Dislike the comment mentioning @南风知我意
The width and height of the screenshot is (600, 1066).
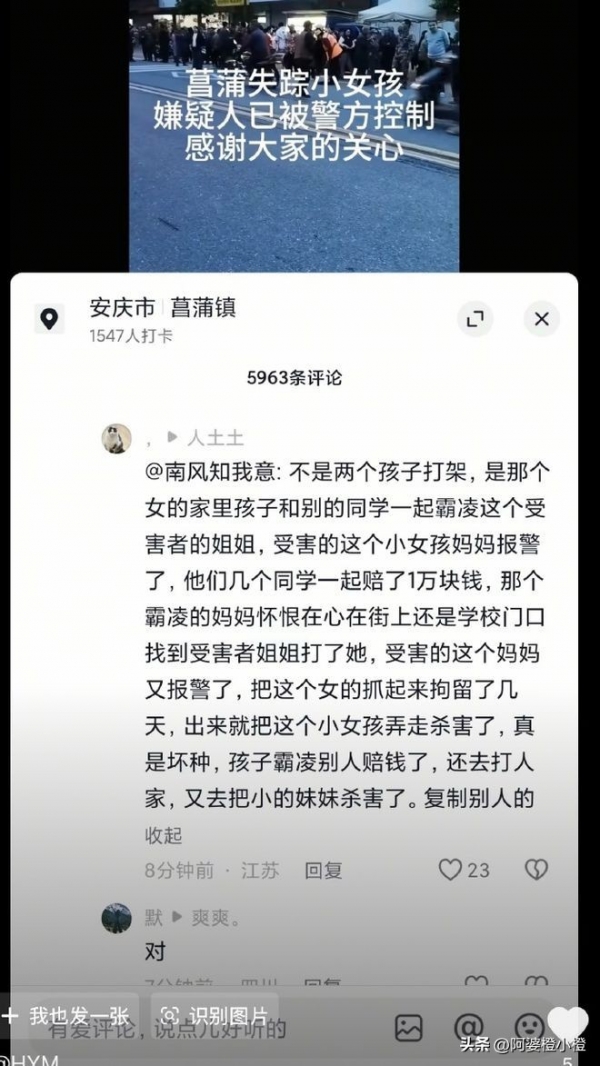[536, 870]
